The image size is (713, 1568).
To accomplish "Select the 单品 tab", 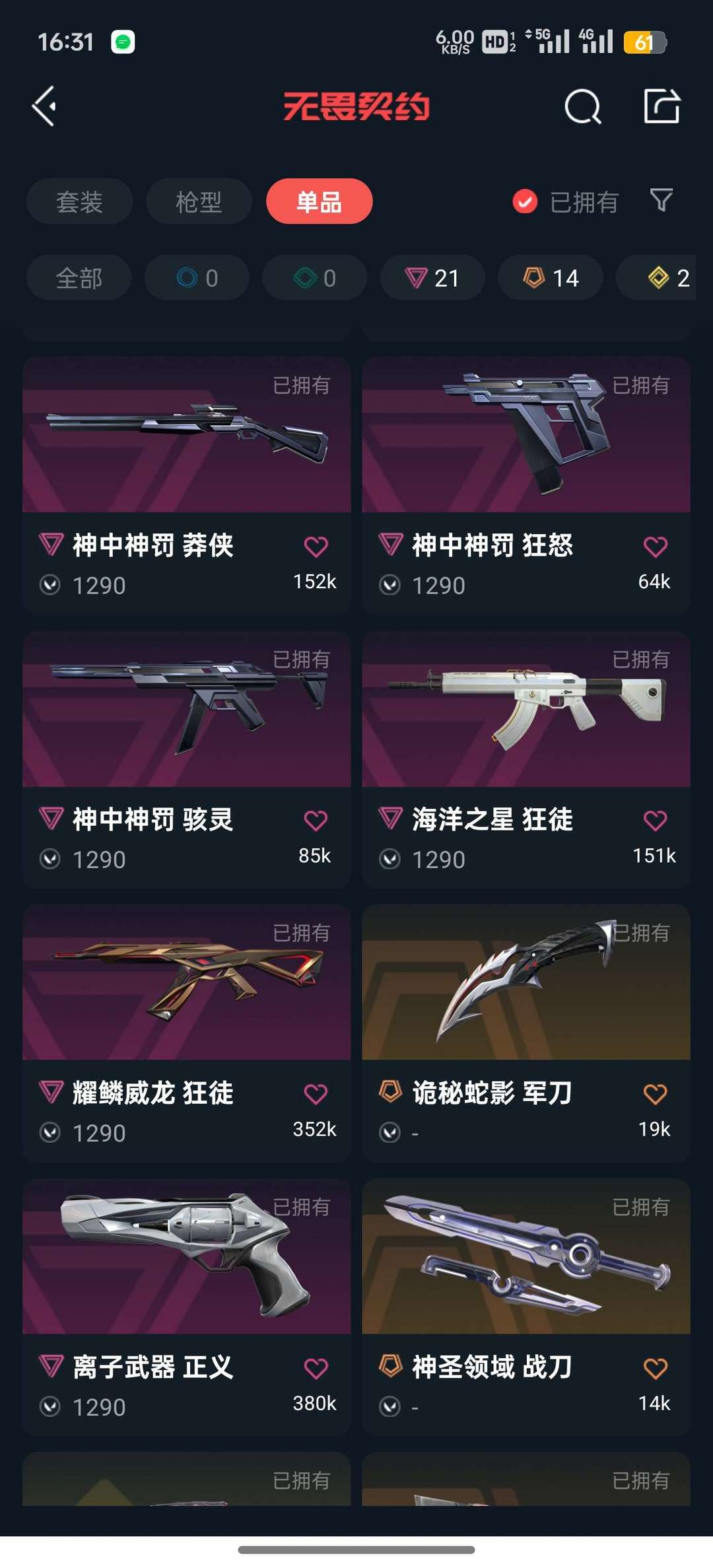I will pos(319,201).
